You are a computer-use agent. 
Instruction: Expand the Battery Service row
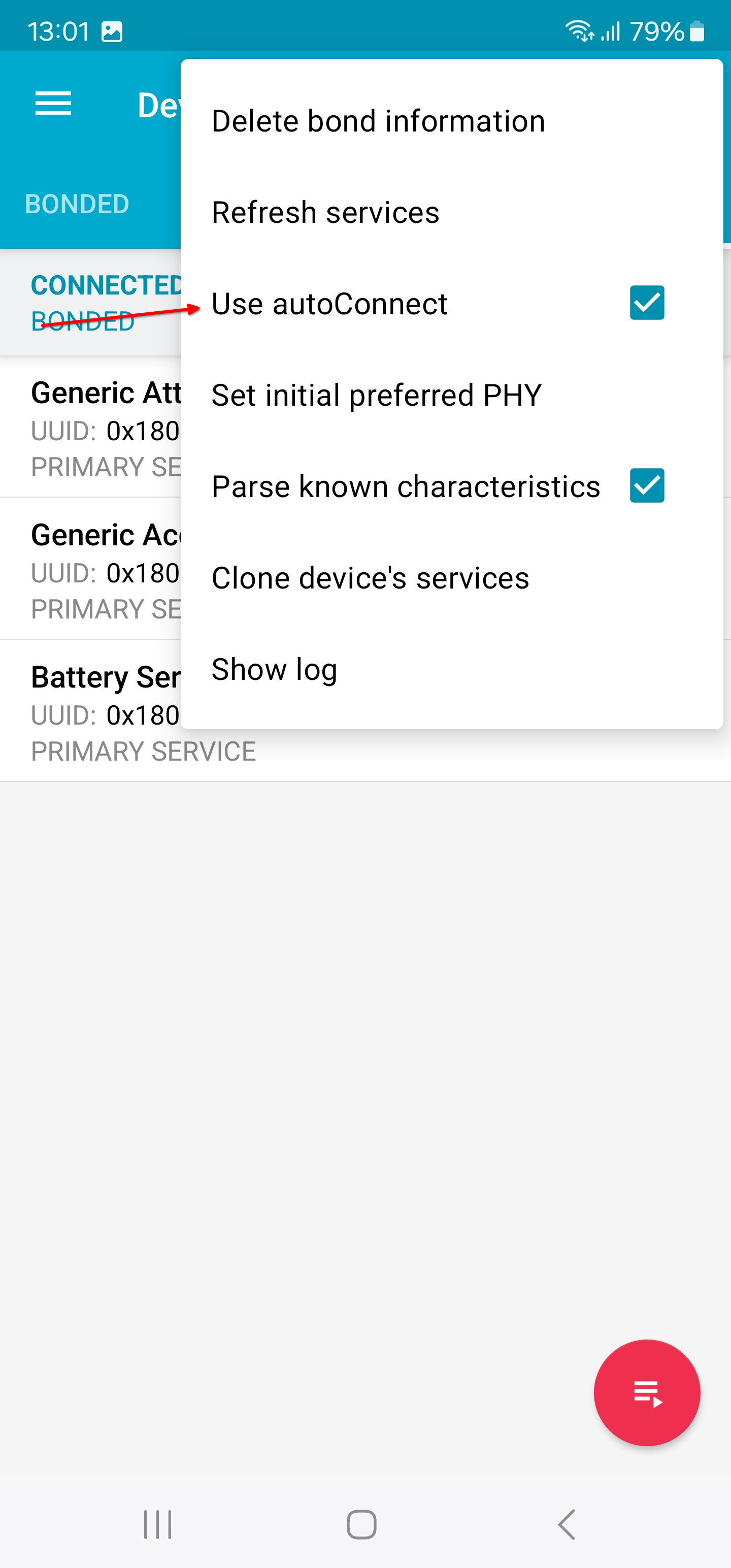[104, 712]
